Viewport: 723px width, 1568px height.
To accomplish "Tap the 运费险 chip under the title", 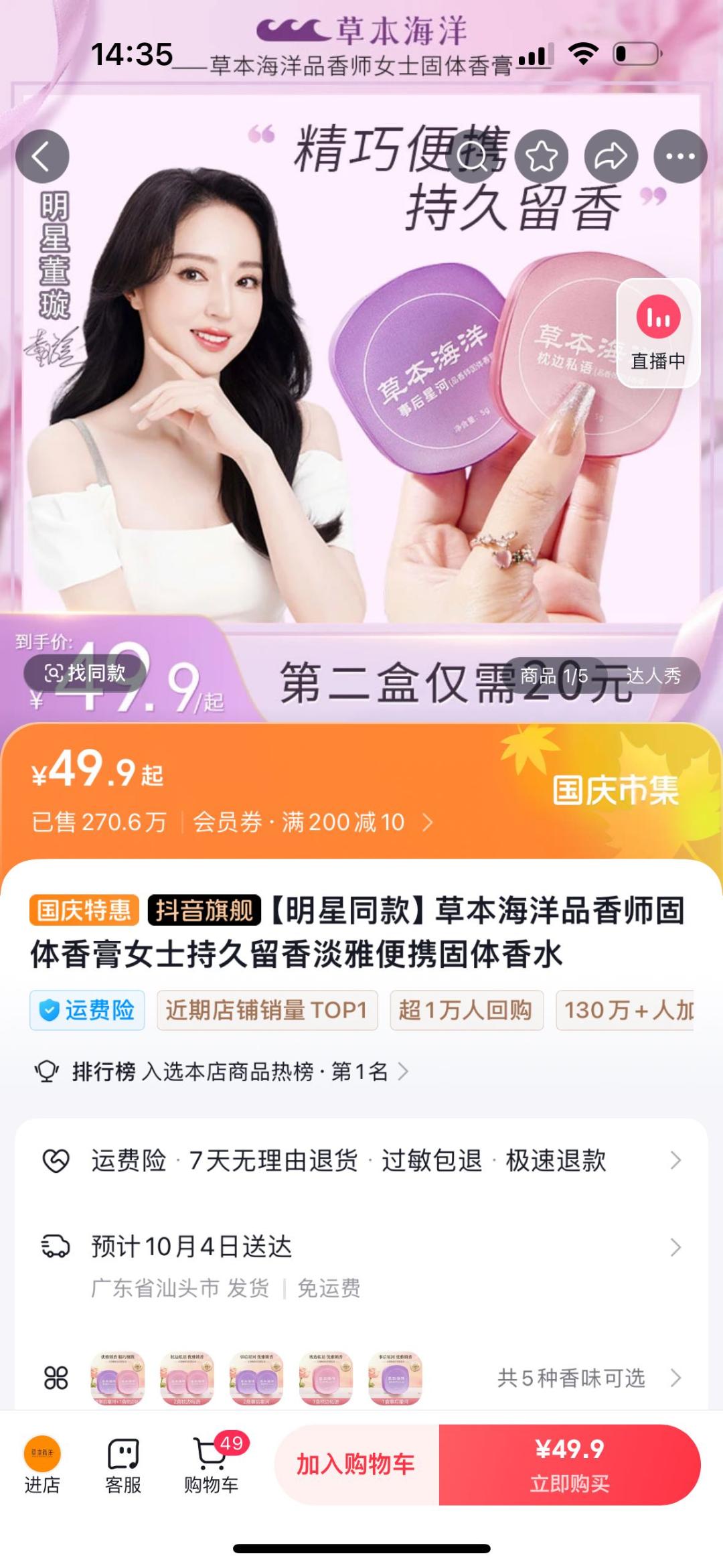I will (x=87, y=1010).
